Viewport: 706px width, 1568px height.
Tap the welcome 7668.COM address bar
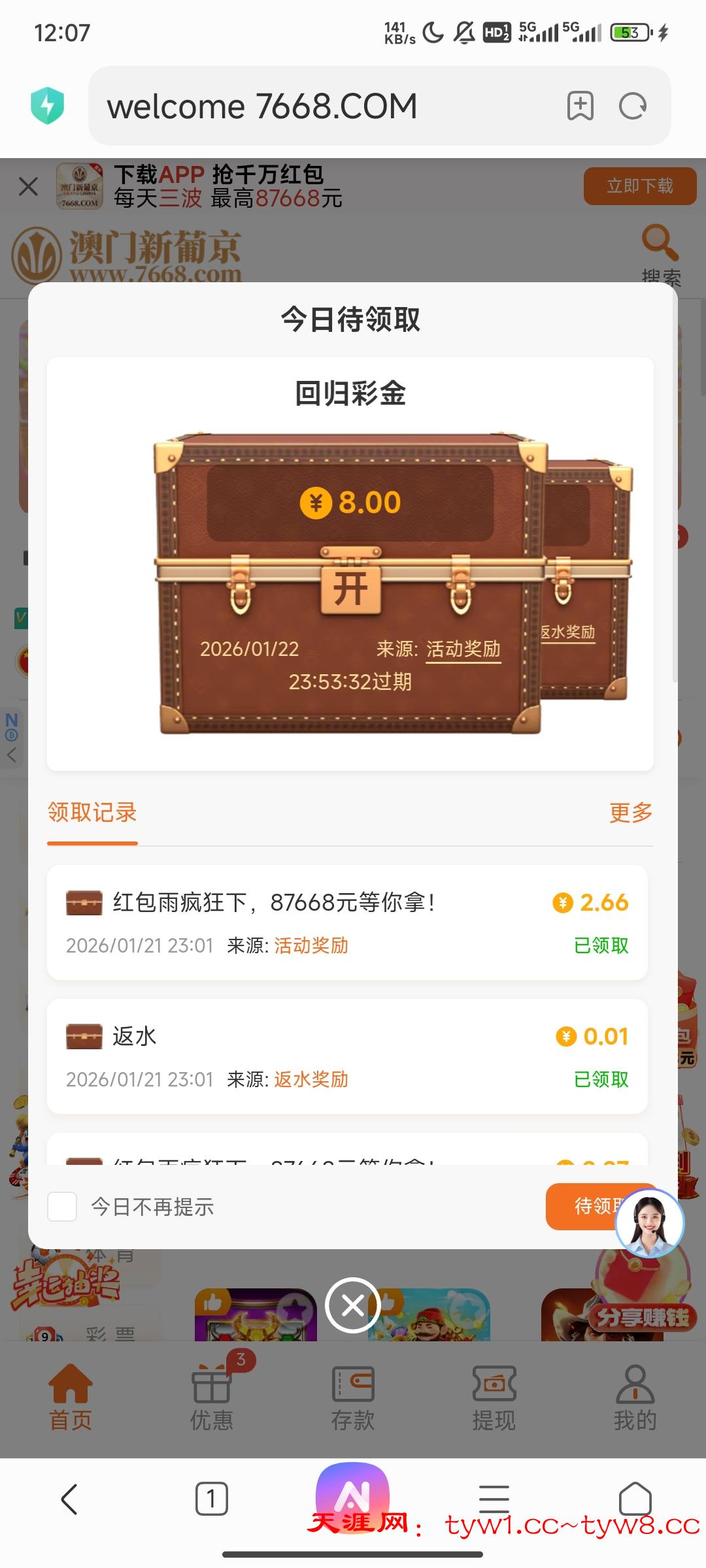(x=327, y=106)
